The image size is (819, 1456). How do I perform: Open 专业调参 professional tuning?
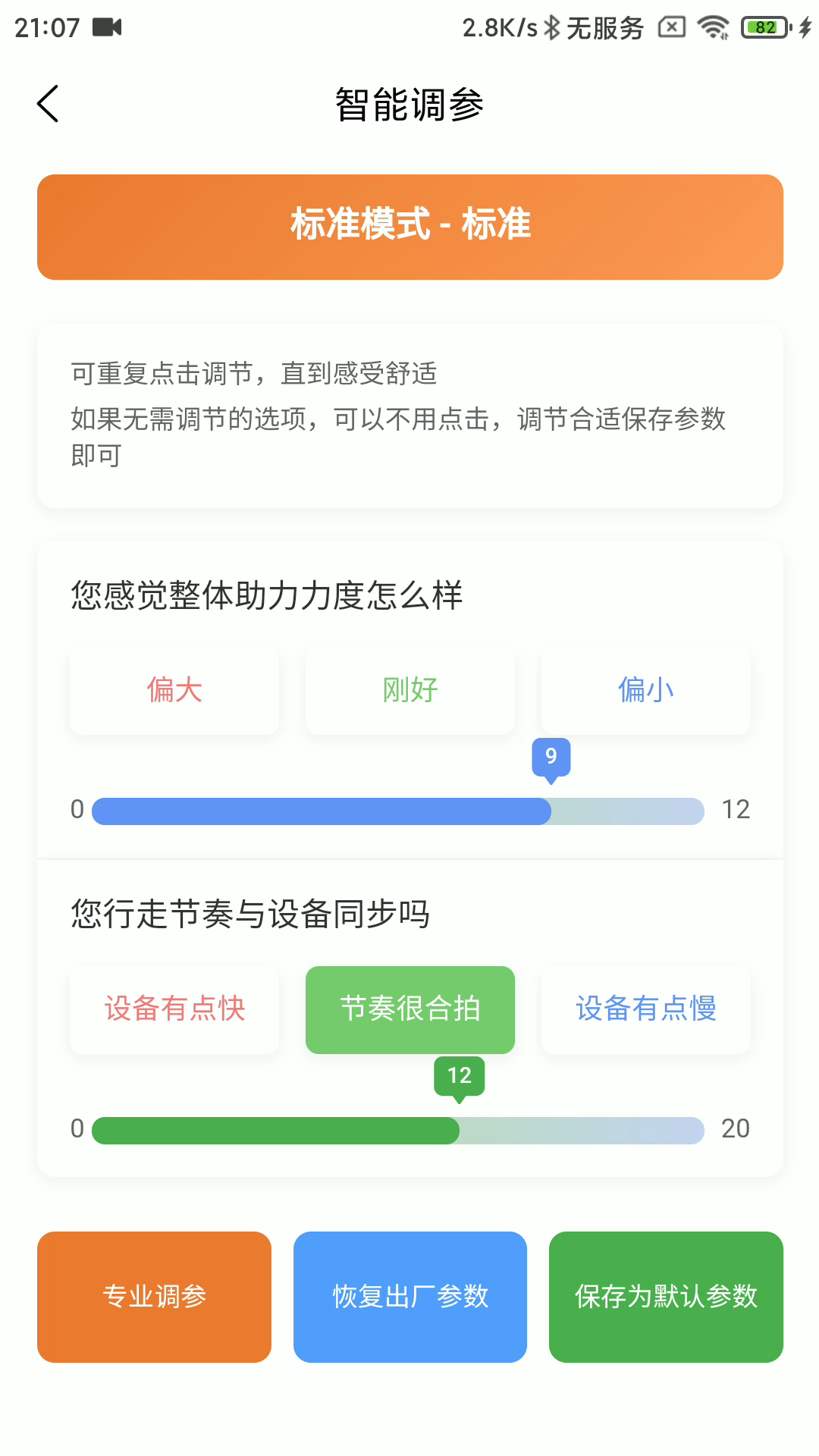point(154,1297)
